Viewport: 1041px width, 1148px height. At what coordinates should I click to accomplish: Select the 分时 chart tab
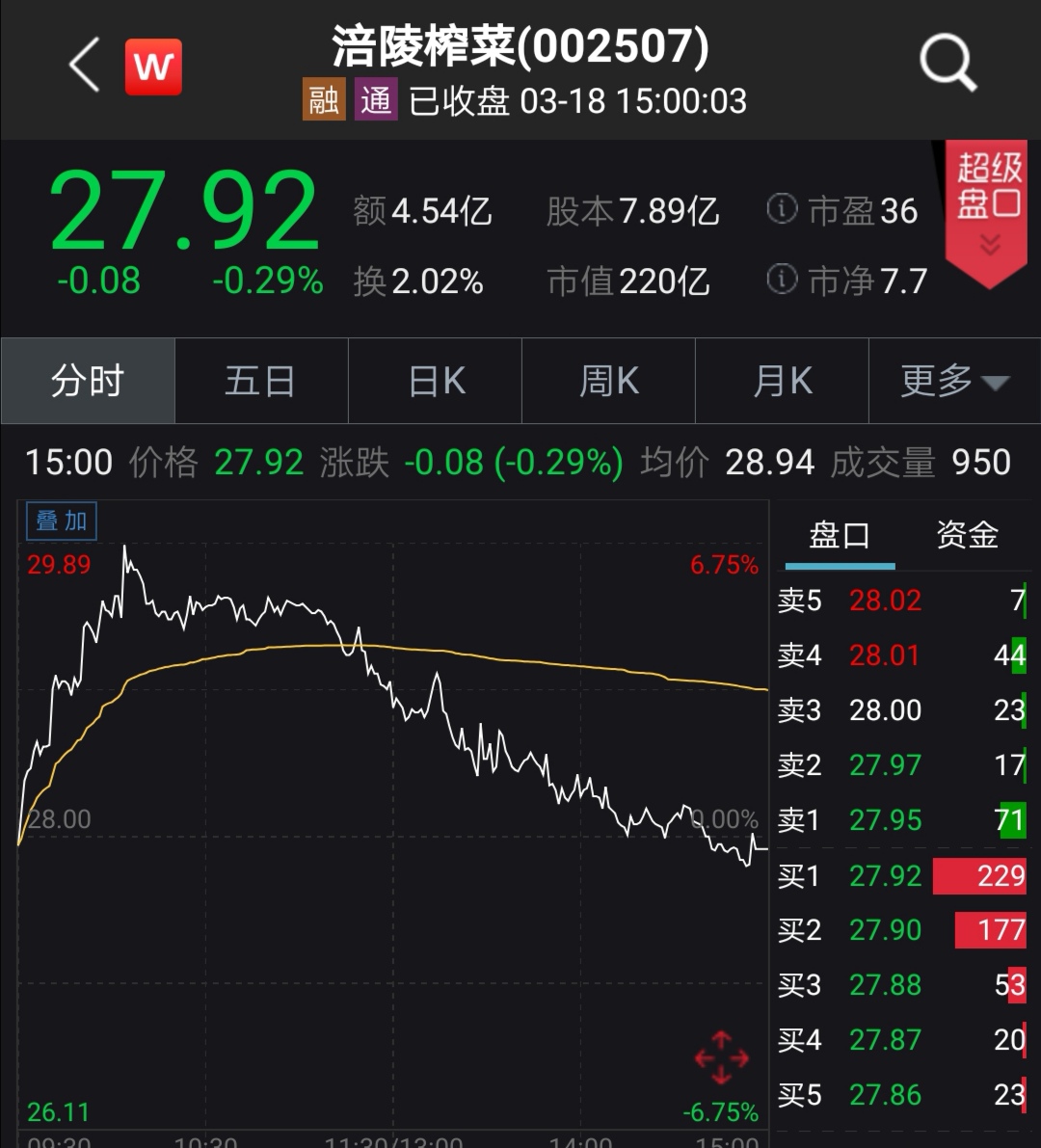[88, 382]
